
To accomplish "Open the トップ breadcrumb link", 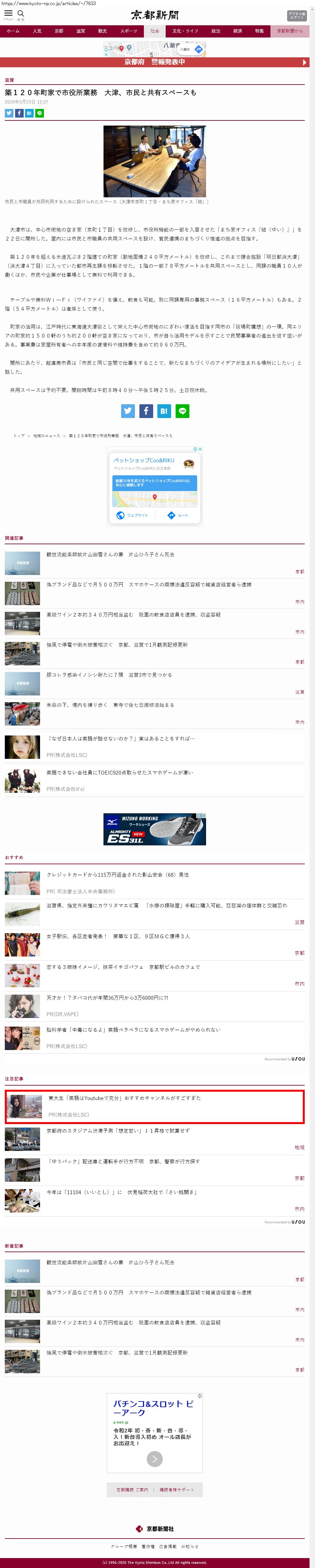I will pyautogui.click(x=19, y=436).
